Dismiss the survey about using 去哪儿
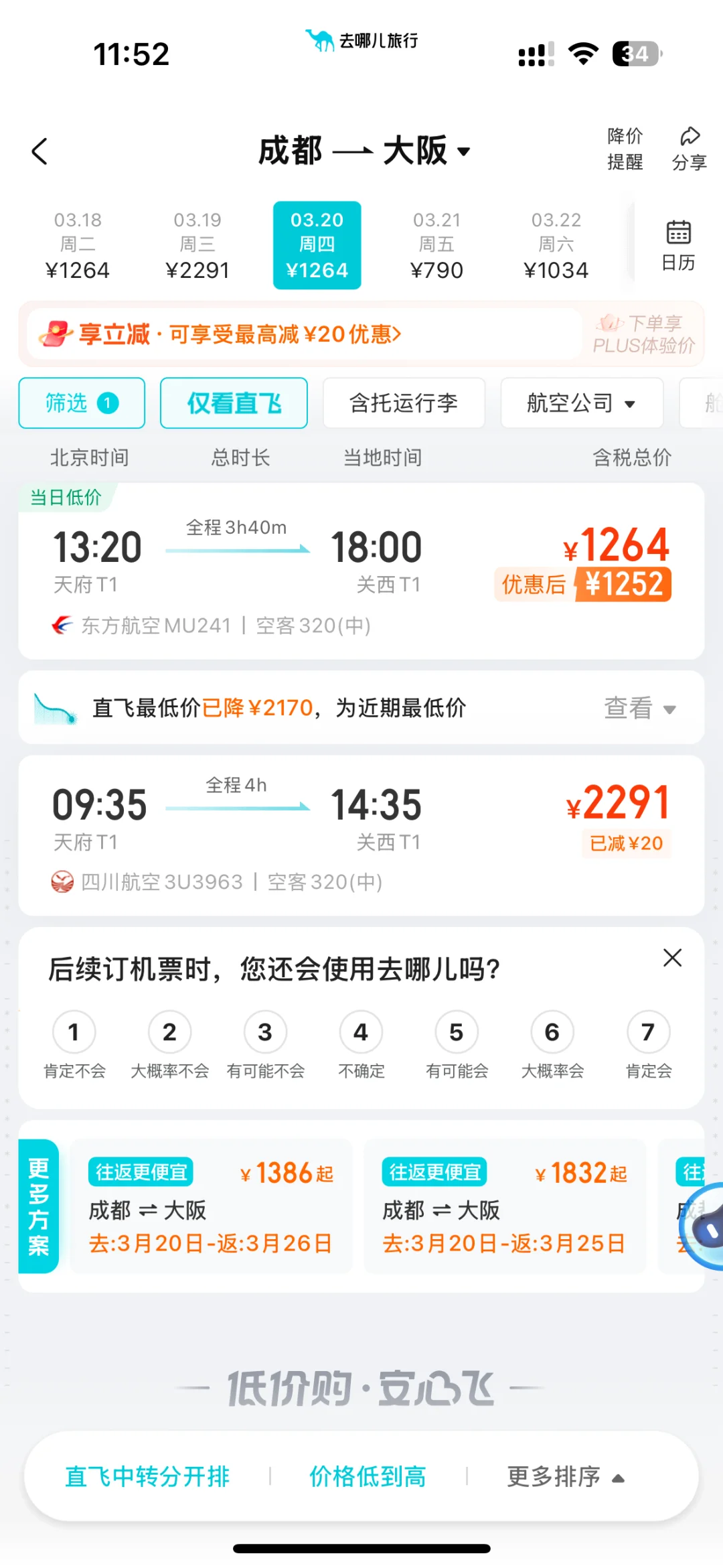723x1568 pixels. [672, 958]
